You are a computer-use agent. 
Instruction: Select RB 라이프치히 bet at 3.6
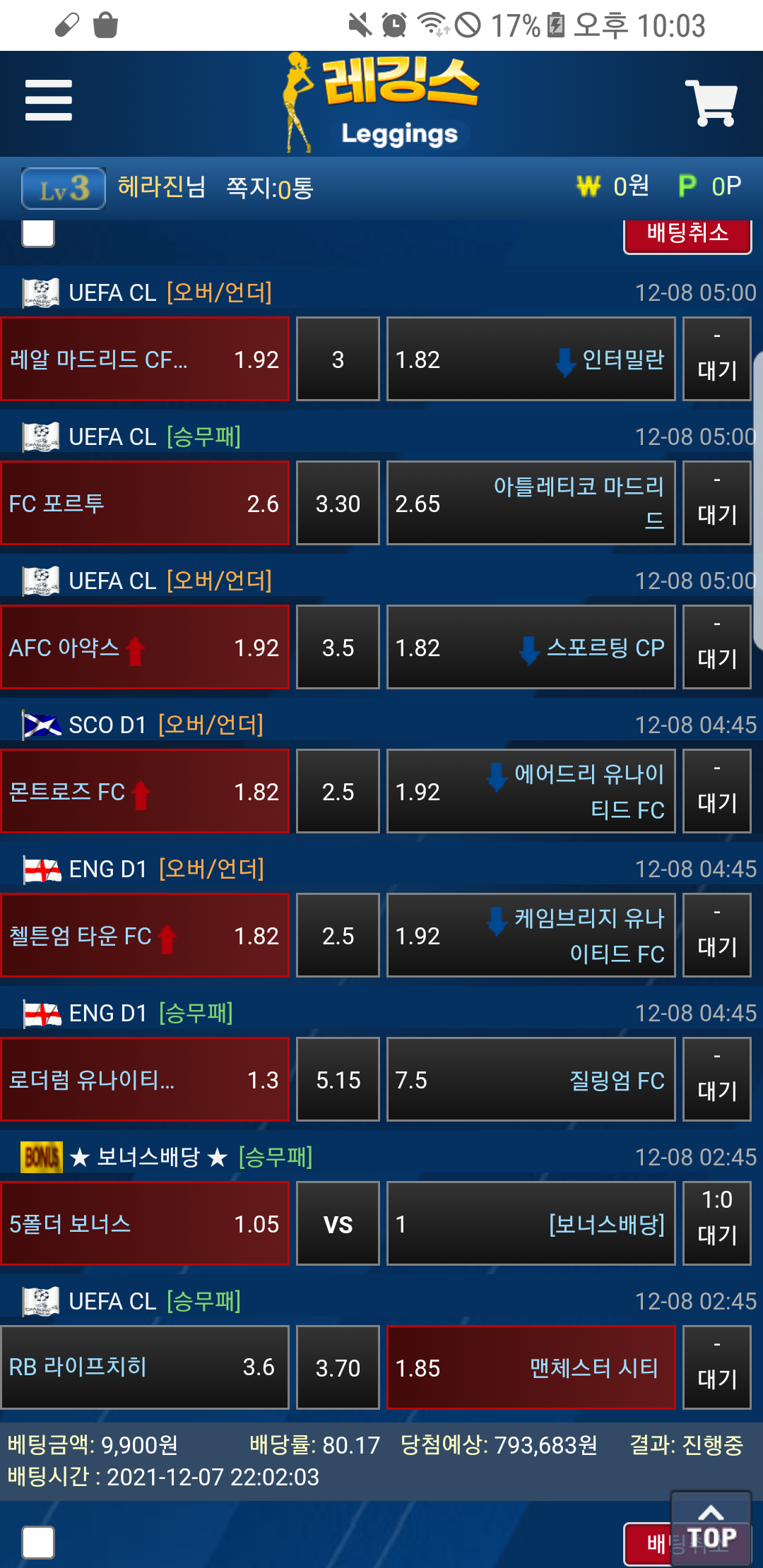point(145,1367)
